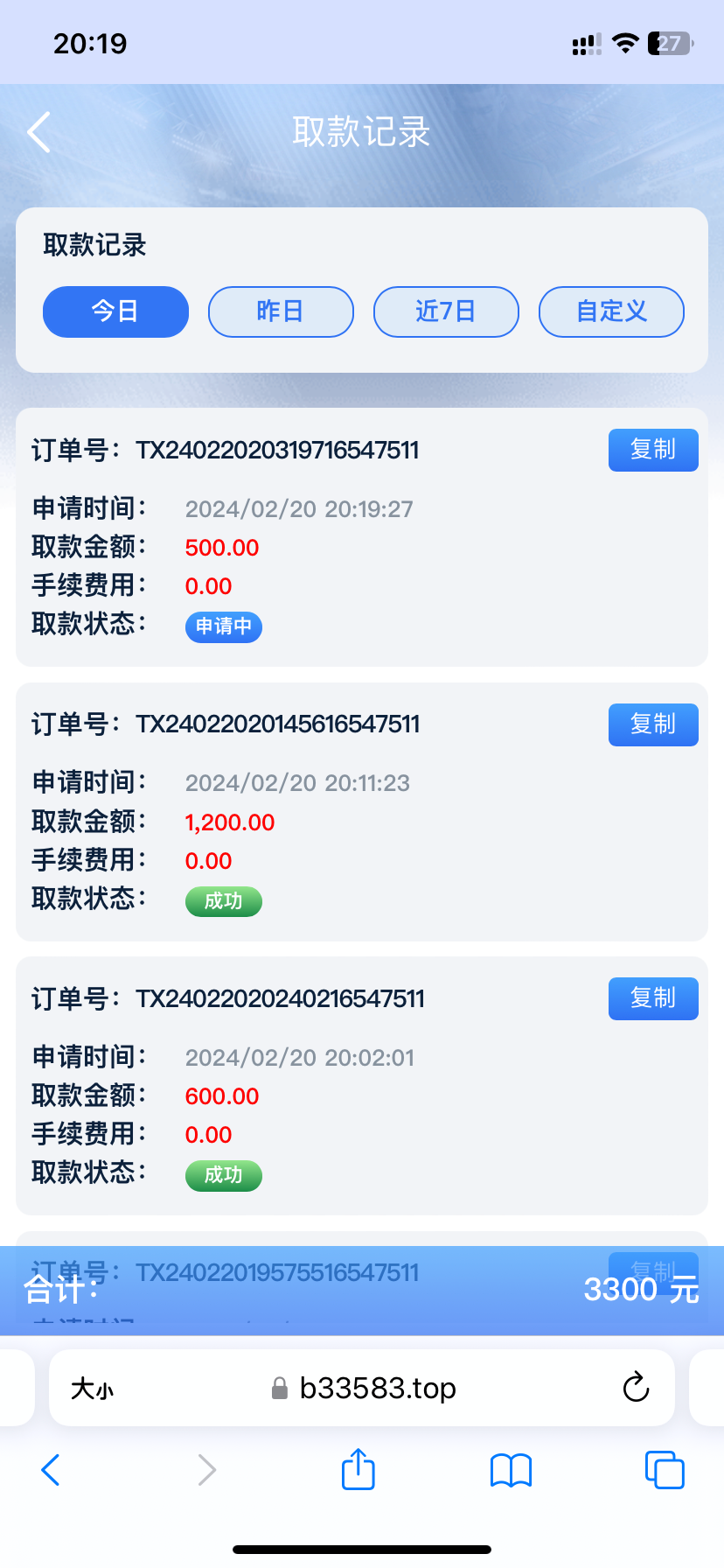
Task: Tap the b33583.top address bar
Action: pyautogui.click(x=376, y=1389)
